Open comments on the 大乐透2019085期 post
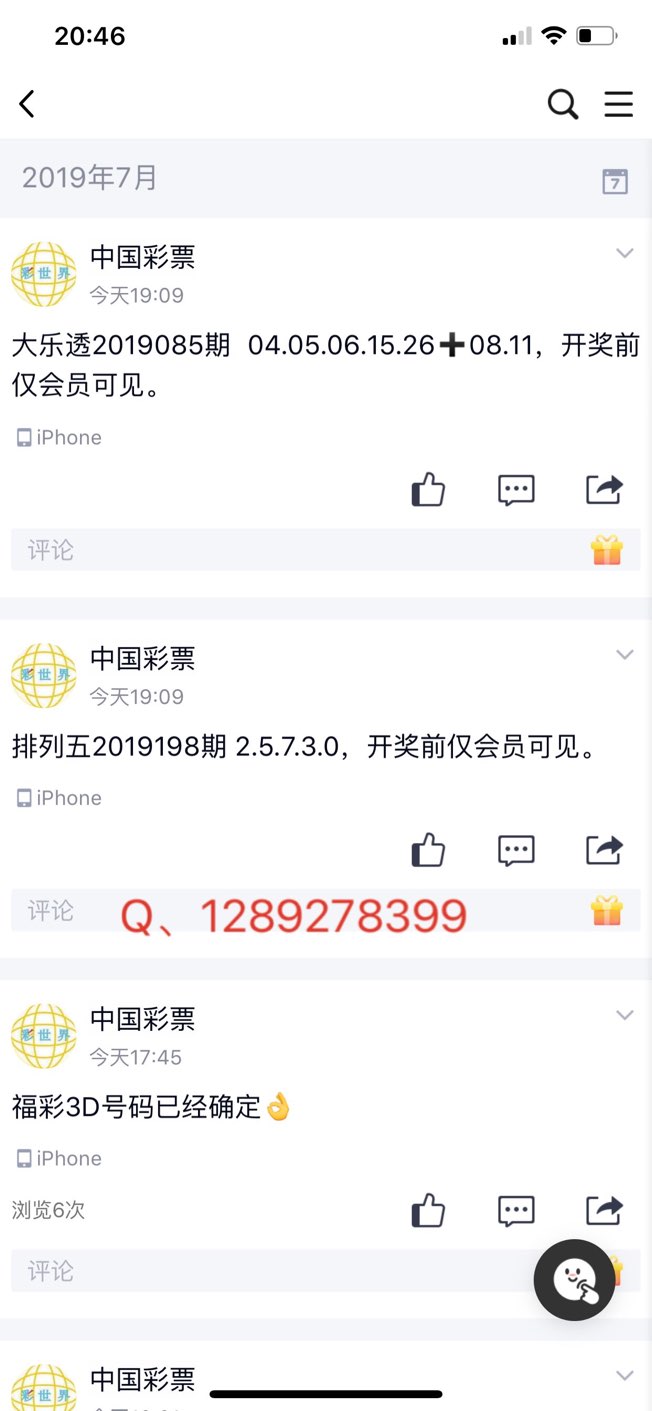 pos(516,490)
